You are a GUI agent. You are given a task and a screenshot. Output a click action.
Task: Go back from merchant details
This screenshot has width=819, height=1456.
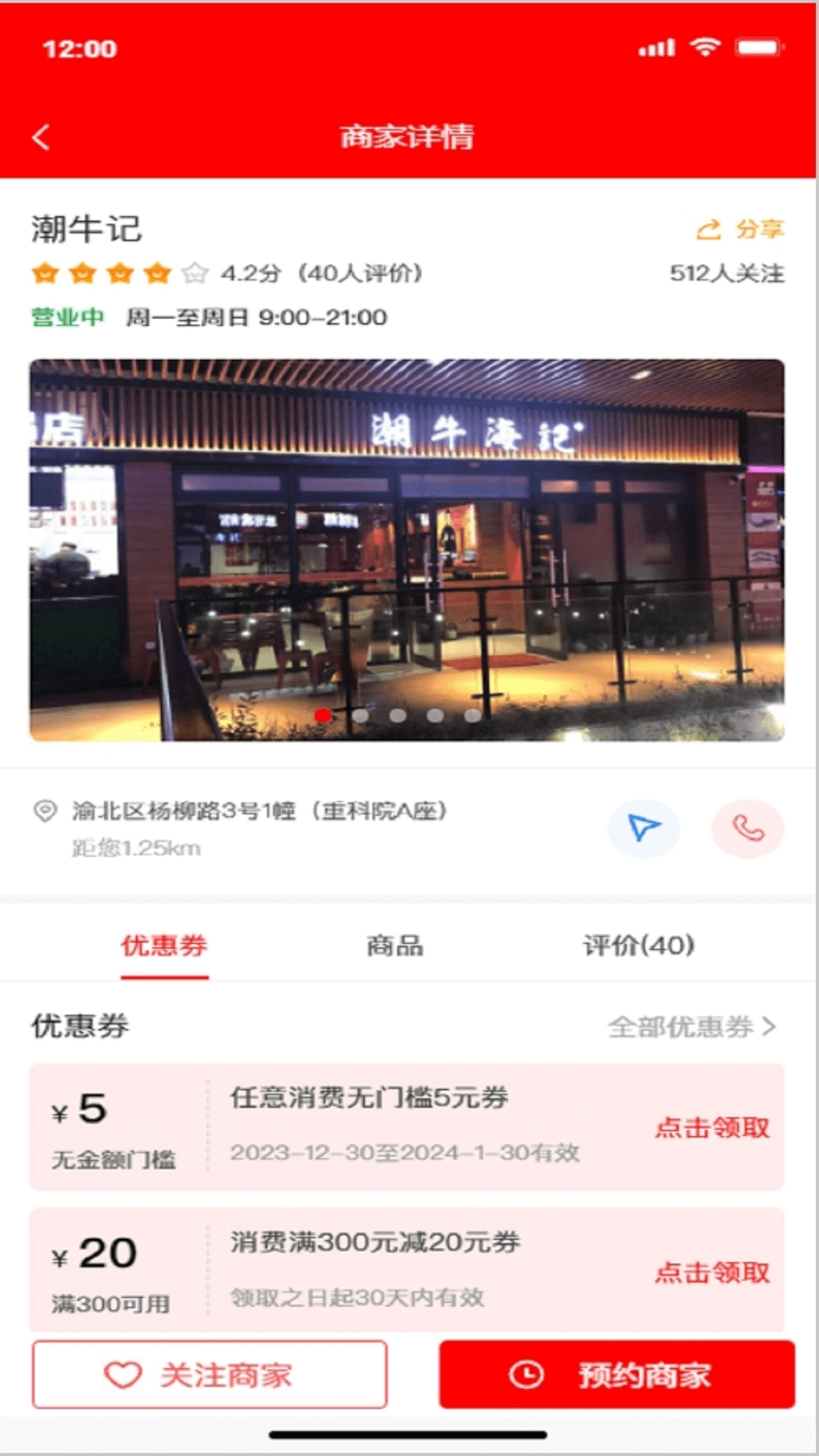coord(42,137)
